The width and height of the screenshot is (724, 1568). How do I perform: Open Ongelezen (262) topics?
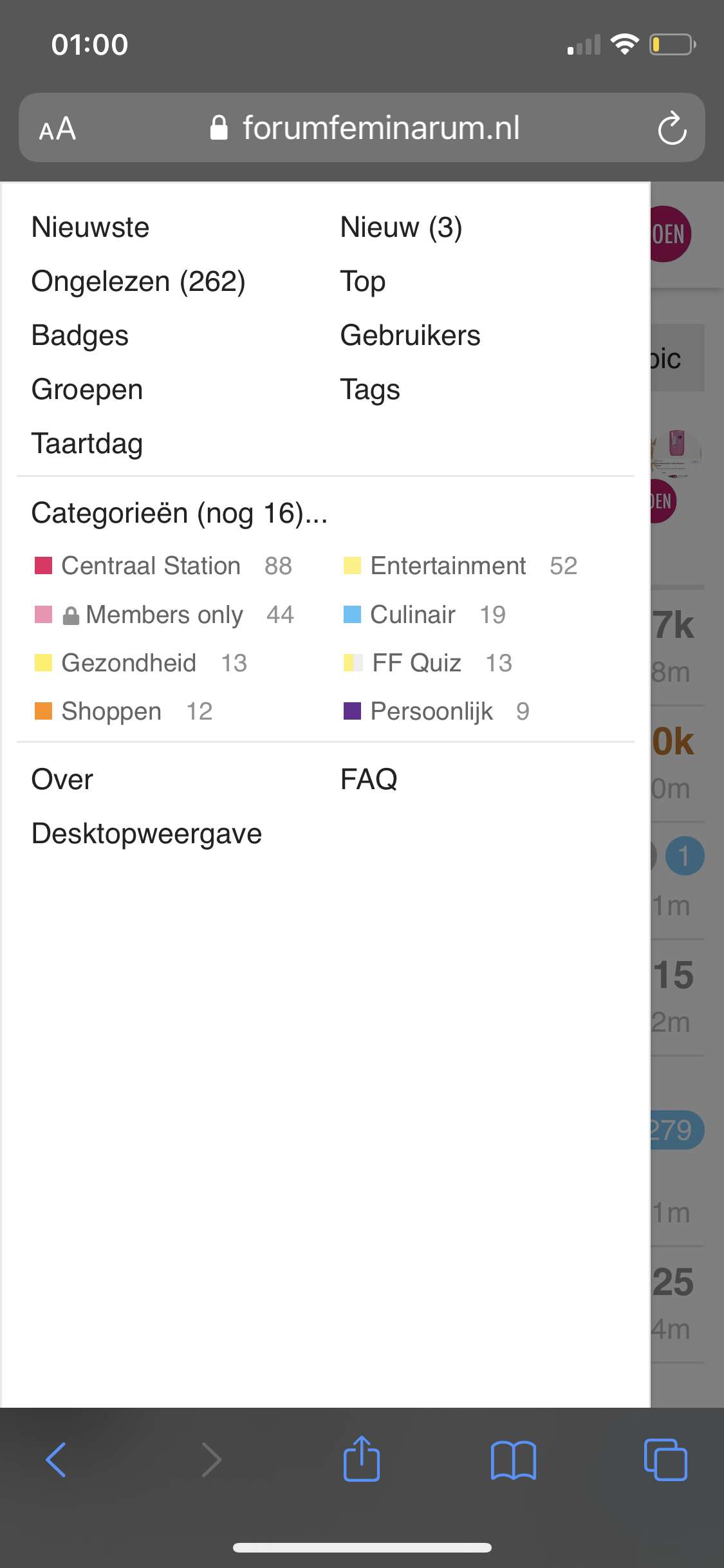coord(138,281)
